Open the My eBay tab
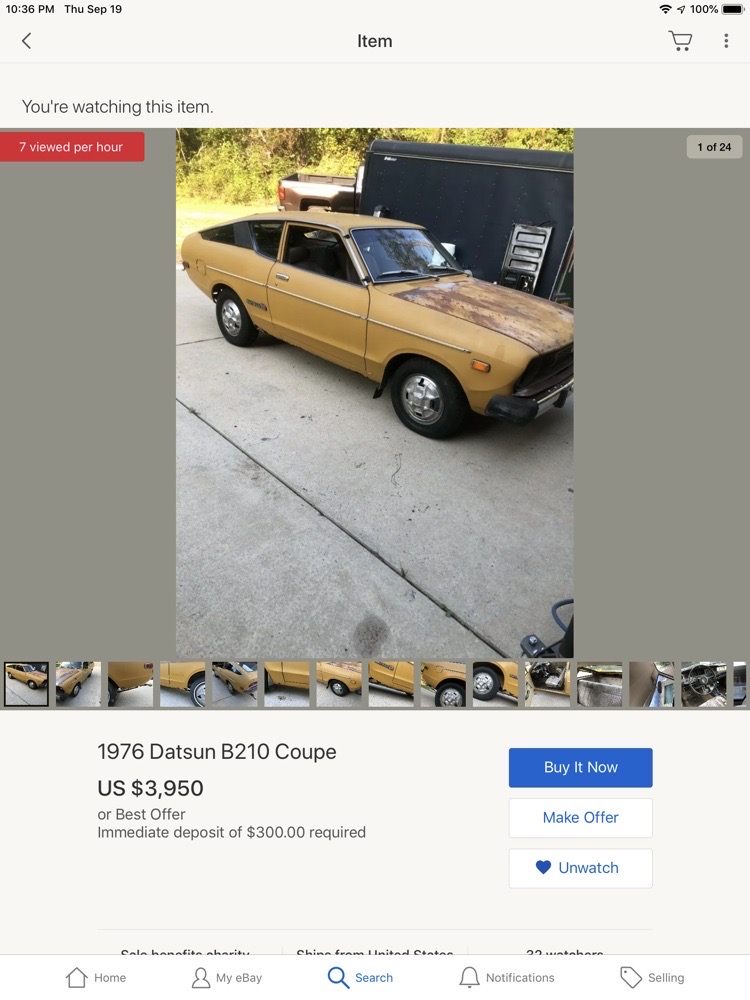Screen dimensions: 750x1000 tap(227, 977)
